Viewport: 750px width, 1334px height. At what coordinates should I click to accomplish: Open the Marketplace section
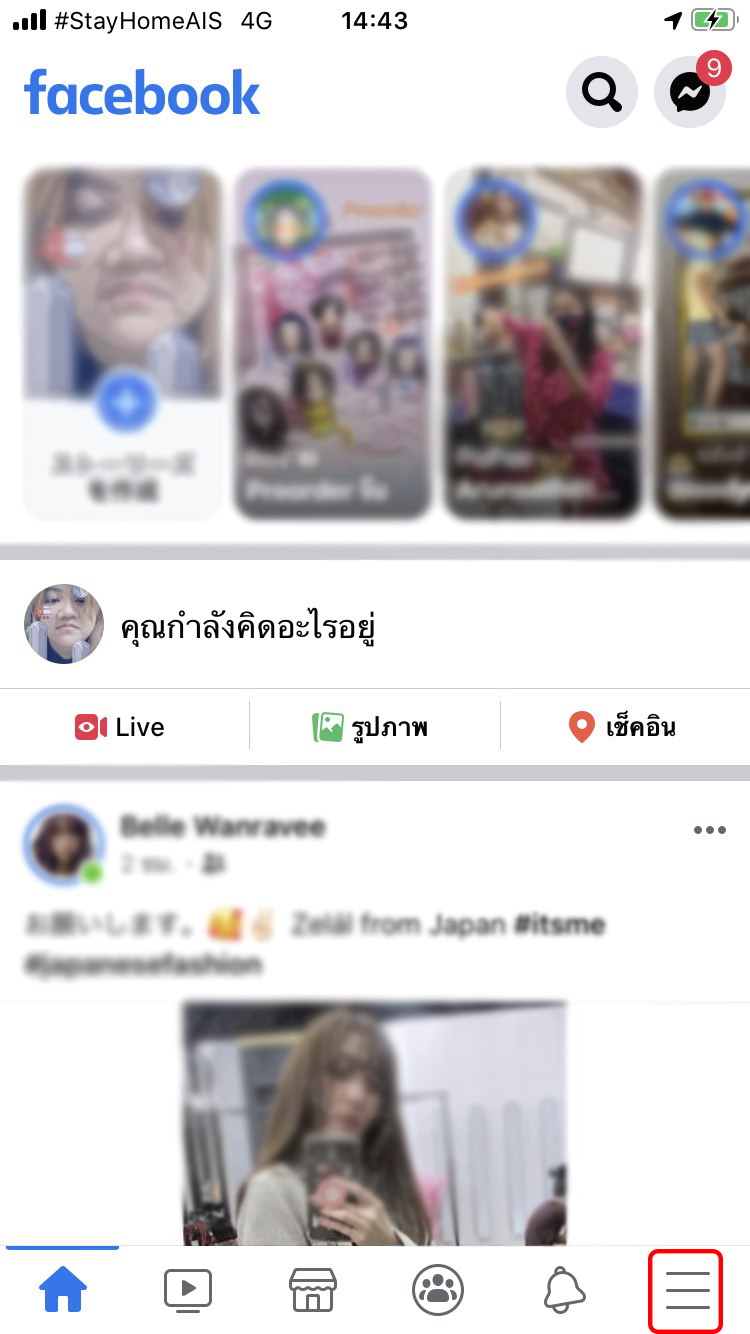click(312, 1289)
